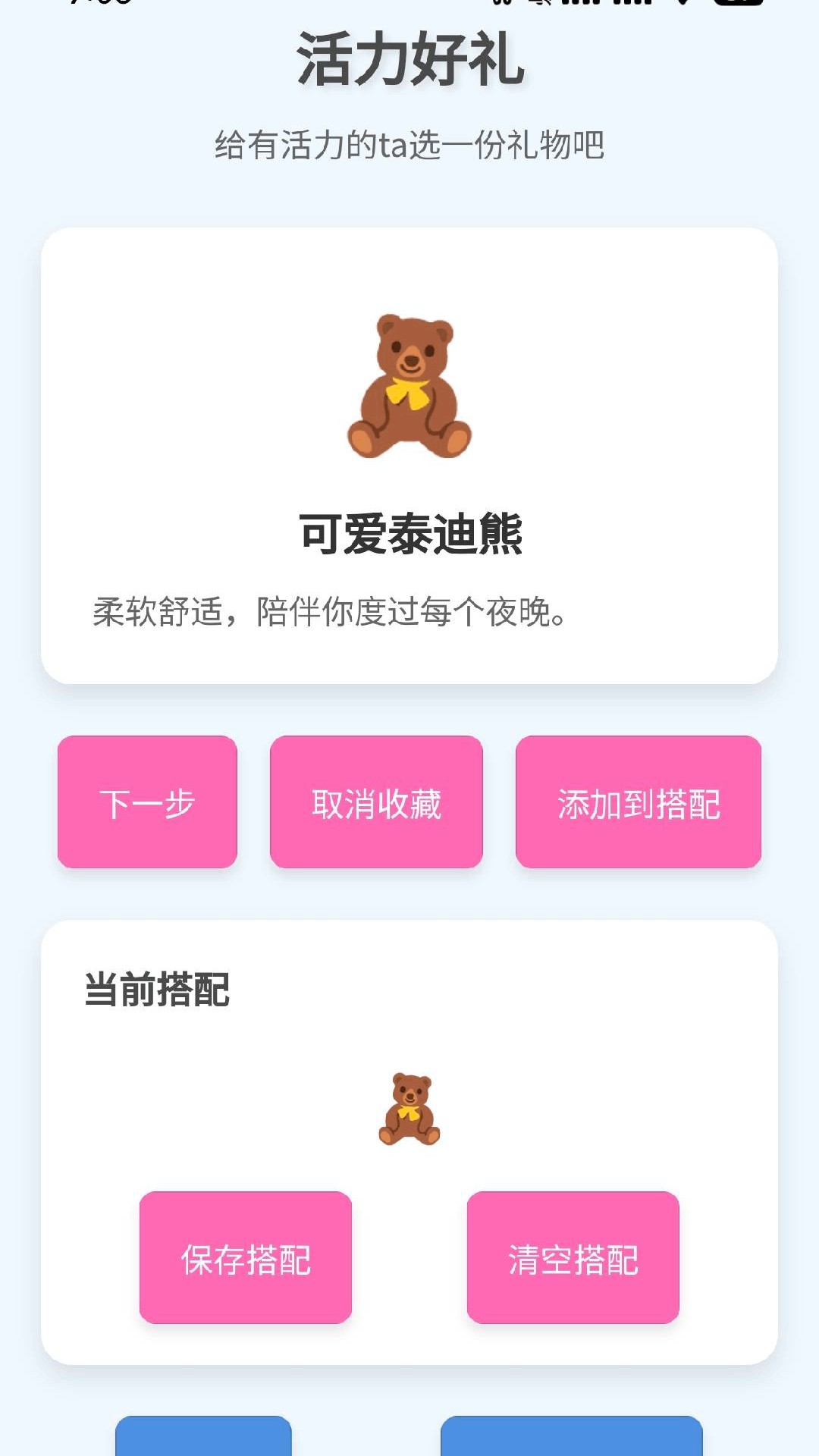Screen dimensions: 819x1456
Task: Toggle the bear into outfit with 添加到搭配
Action: (x=640, y=802)
